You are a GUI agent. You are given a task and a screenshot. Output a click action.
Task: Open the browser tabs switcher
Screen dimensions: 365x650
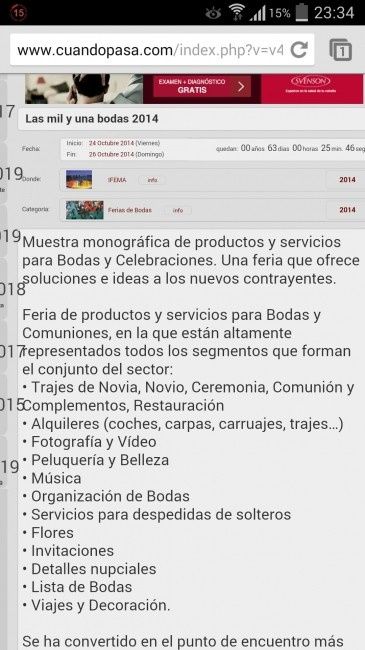tap(341, 51)
